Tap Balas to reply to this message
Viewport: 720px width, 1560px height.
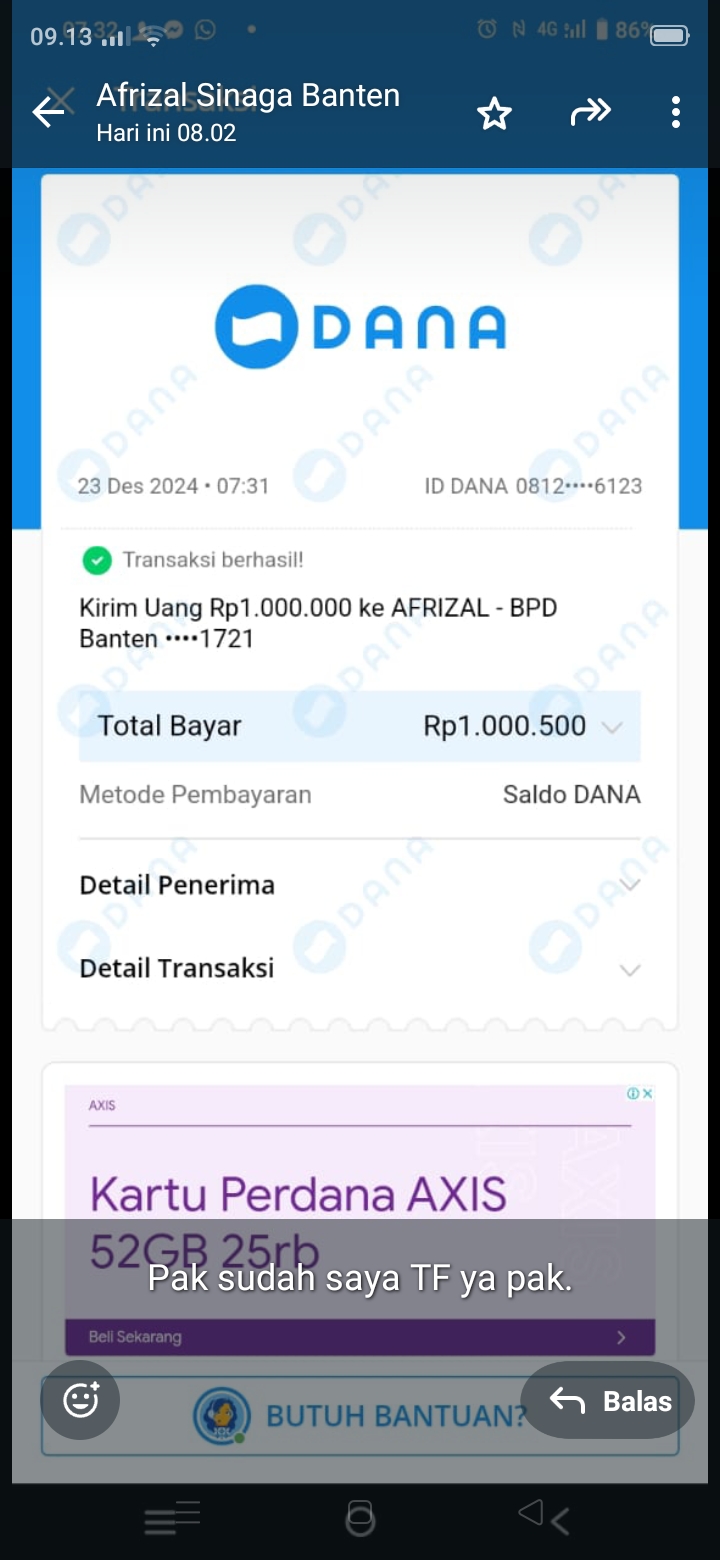coord(608,1400)
